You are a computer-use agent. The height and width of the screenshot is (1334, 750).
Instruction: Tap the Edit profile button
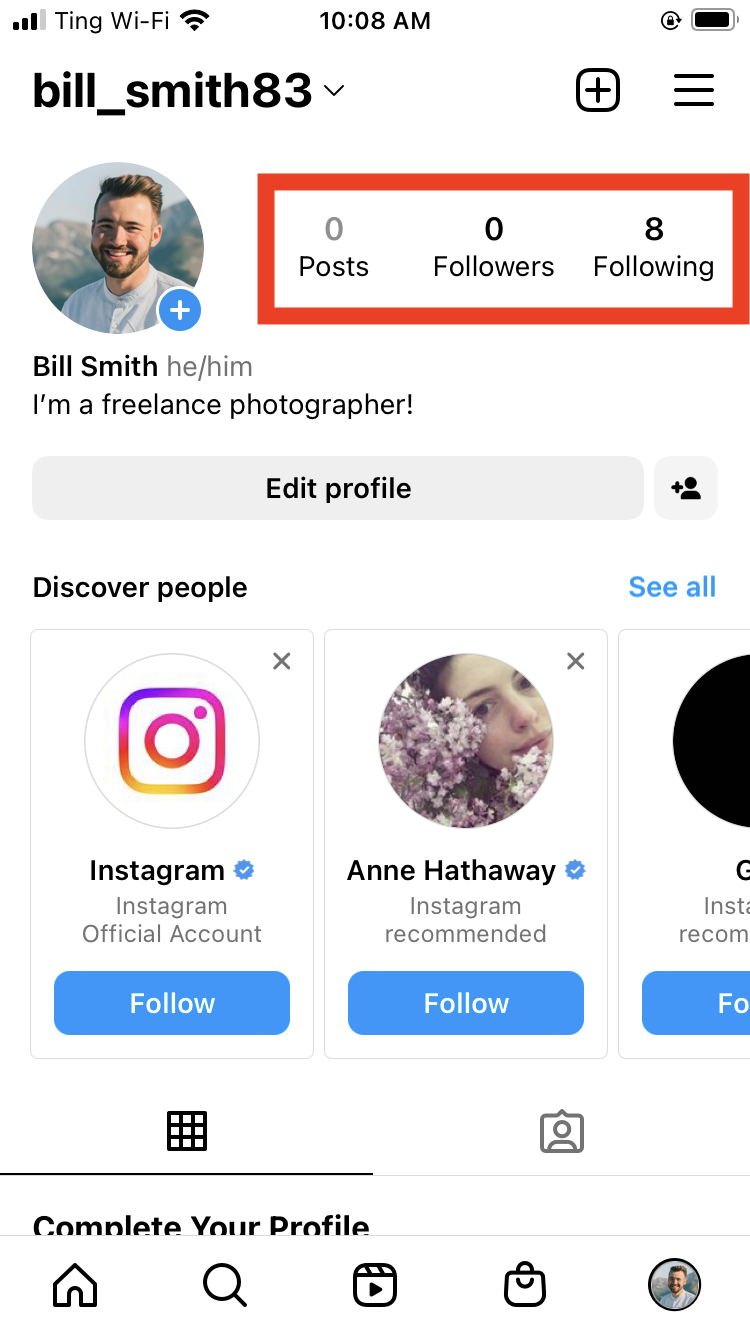coord(338,488)
